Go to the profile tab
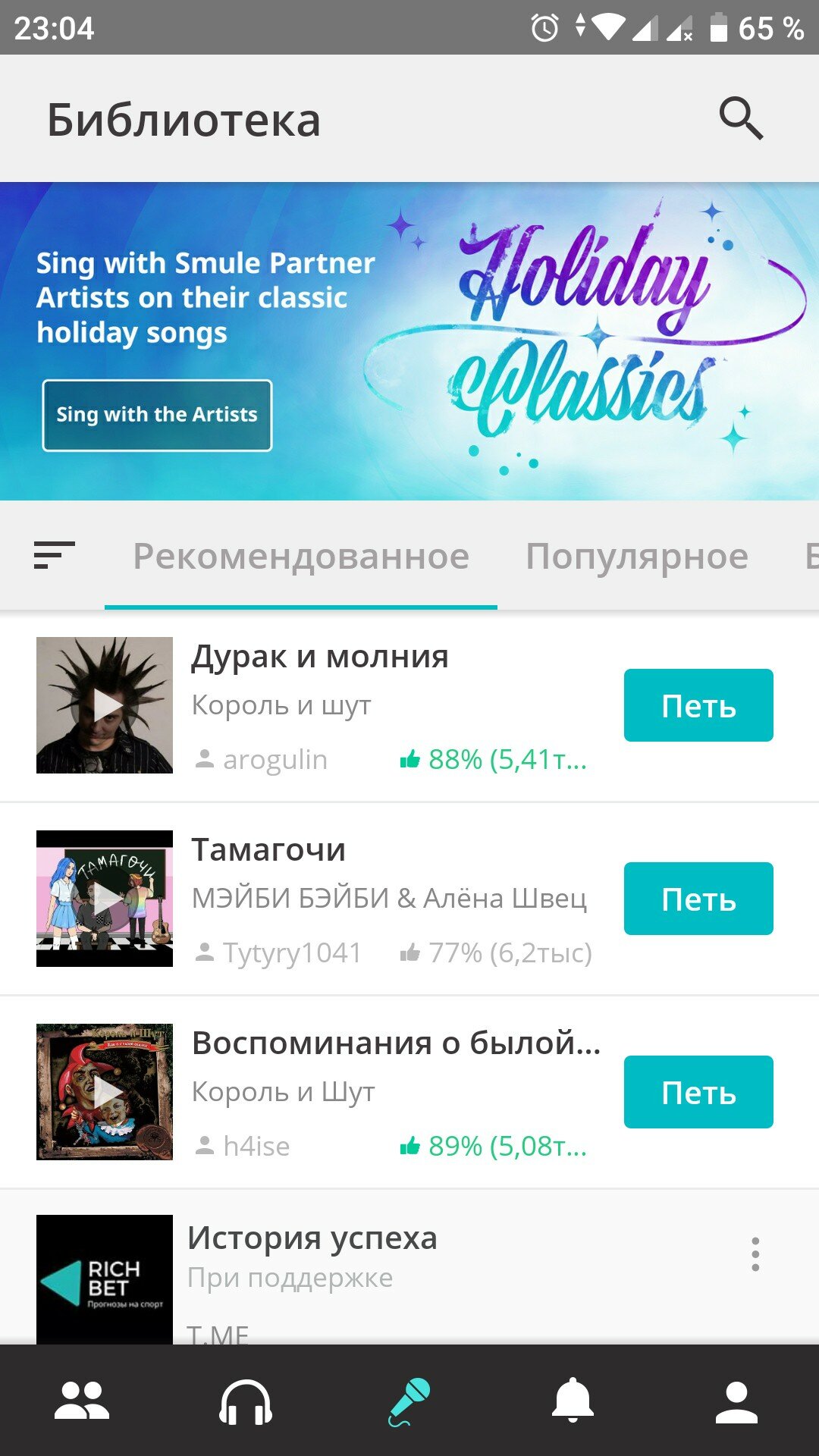This screenshot has height=1456, width=819. (737, 1401)
